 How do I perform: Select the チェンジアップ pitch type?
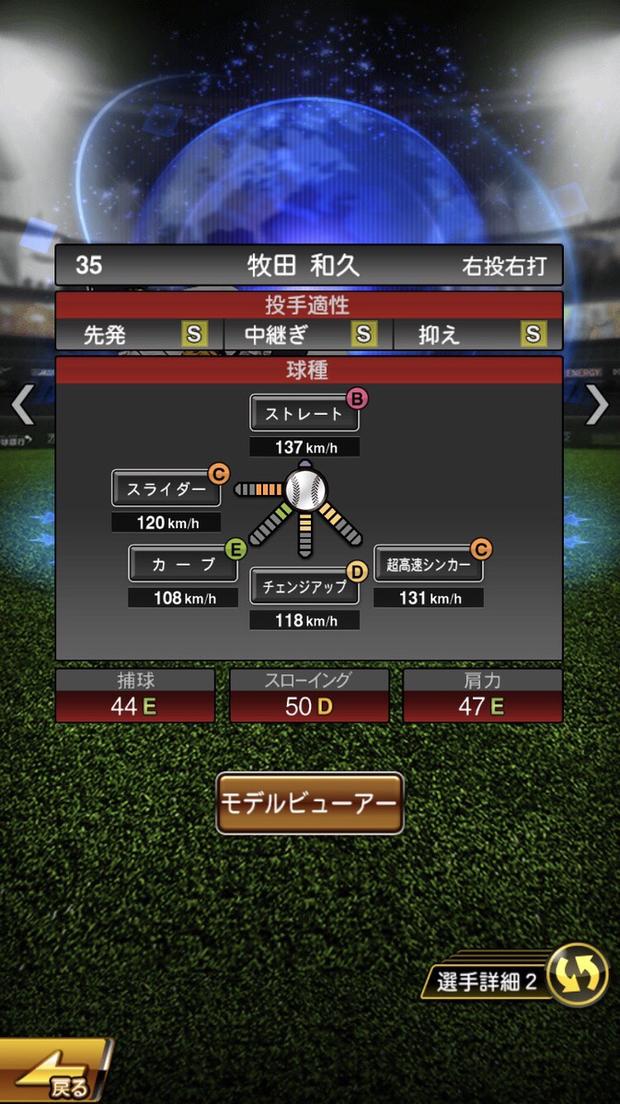304,587
